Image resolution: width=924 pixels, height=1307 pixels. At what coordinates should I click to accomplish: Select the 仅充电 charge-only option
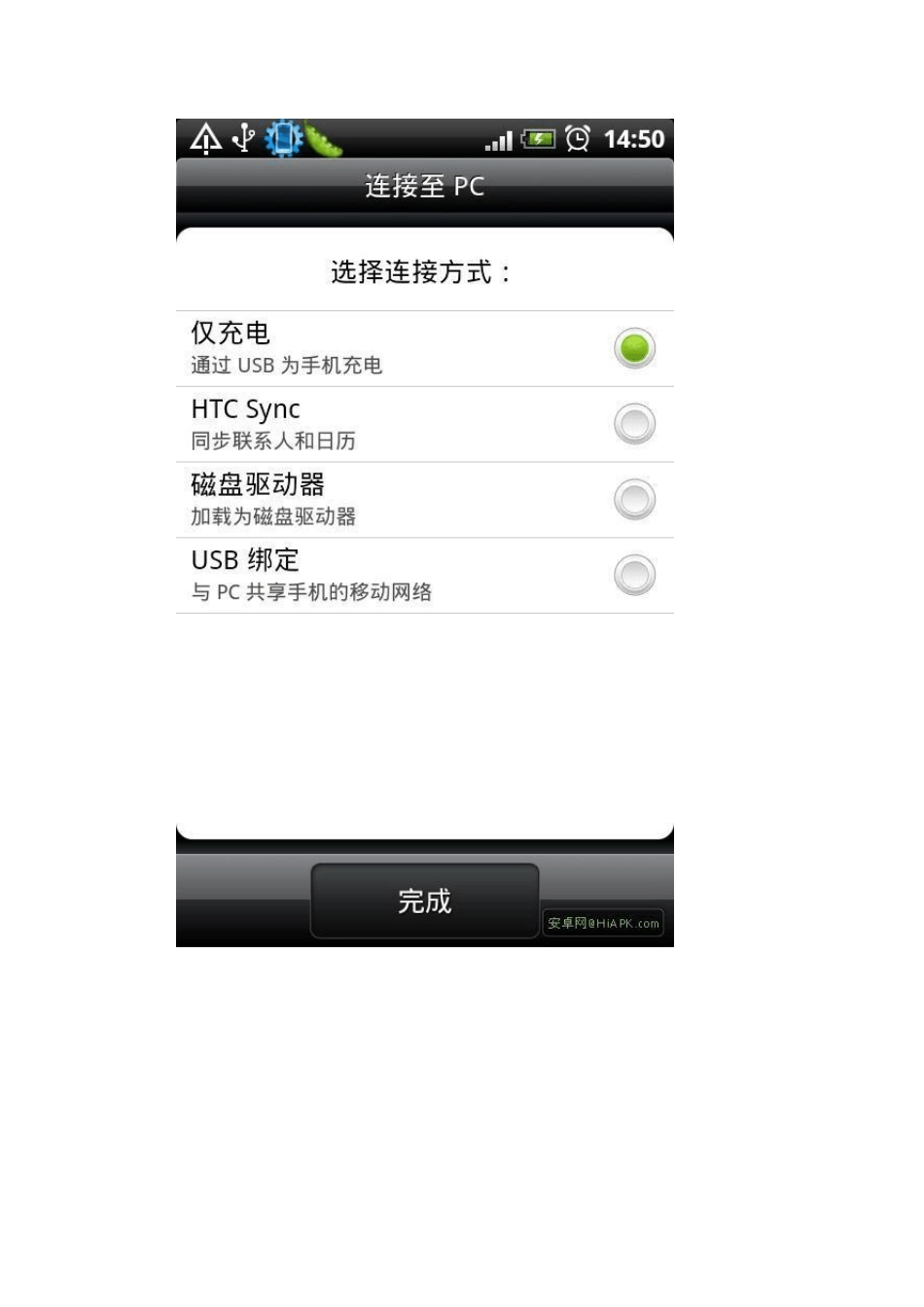424,349
